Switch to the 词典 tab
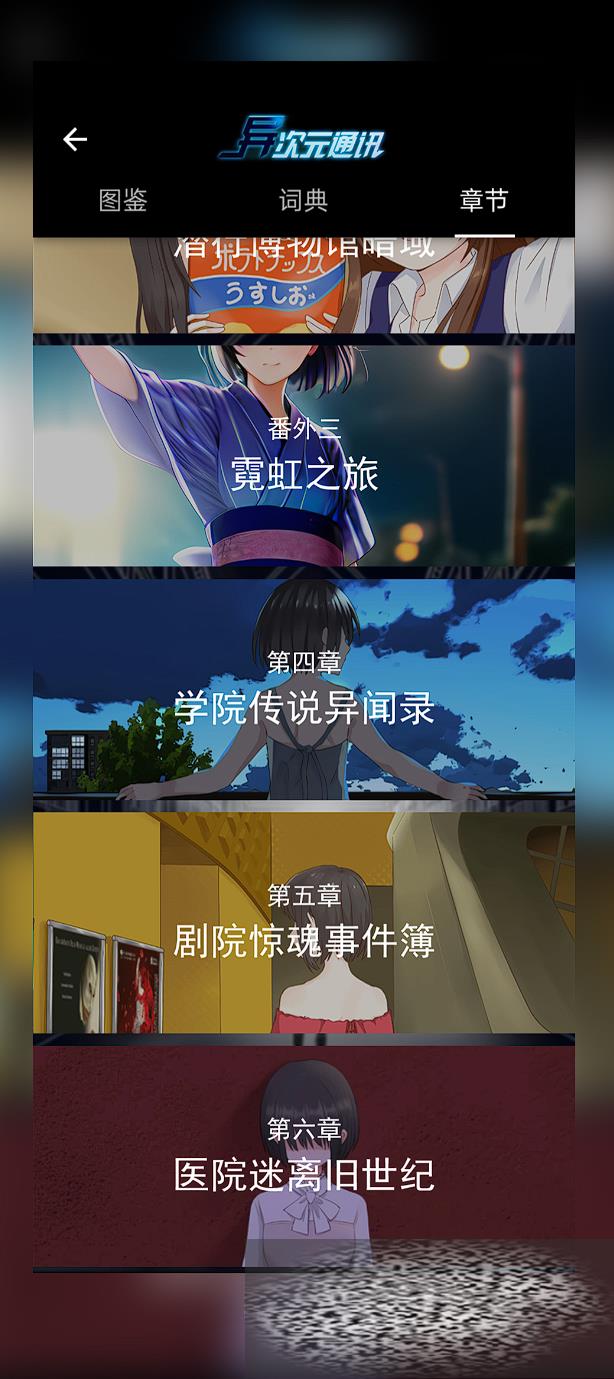 tap(303, 200)
